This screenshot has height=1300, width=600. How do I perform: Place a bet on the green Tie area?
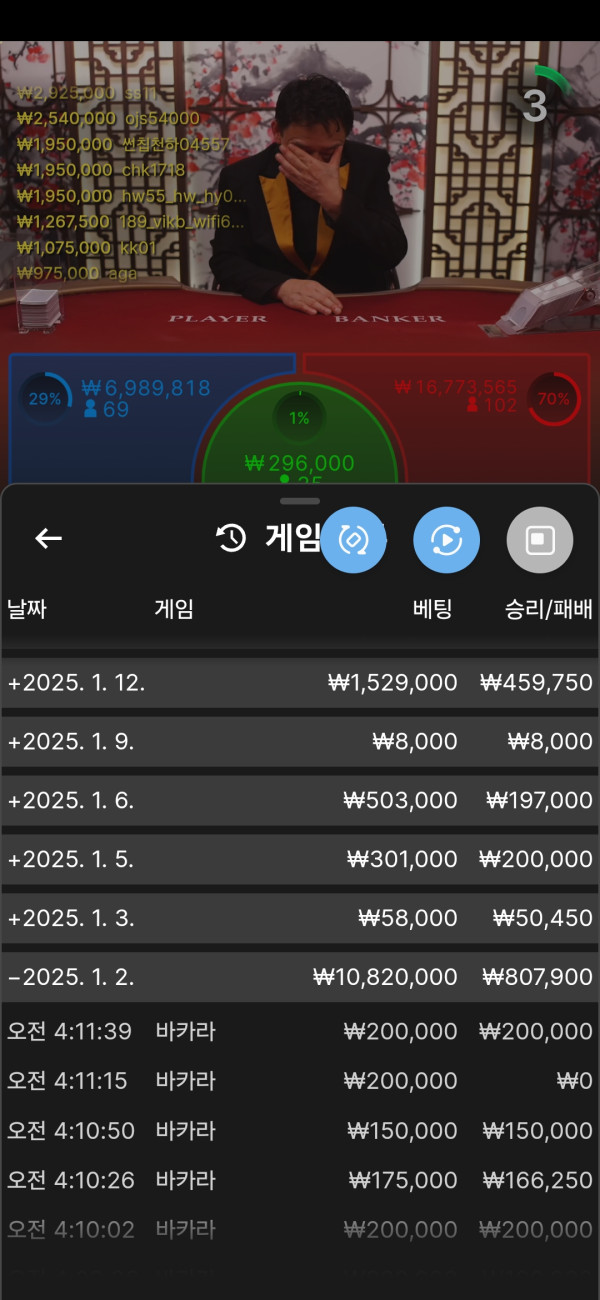[x=300, y=440]
